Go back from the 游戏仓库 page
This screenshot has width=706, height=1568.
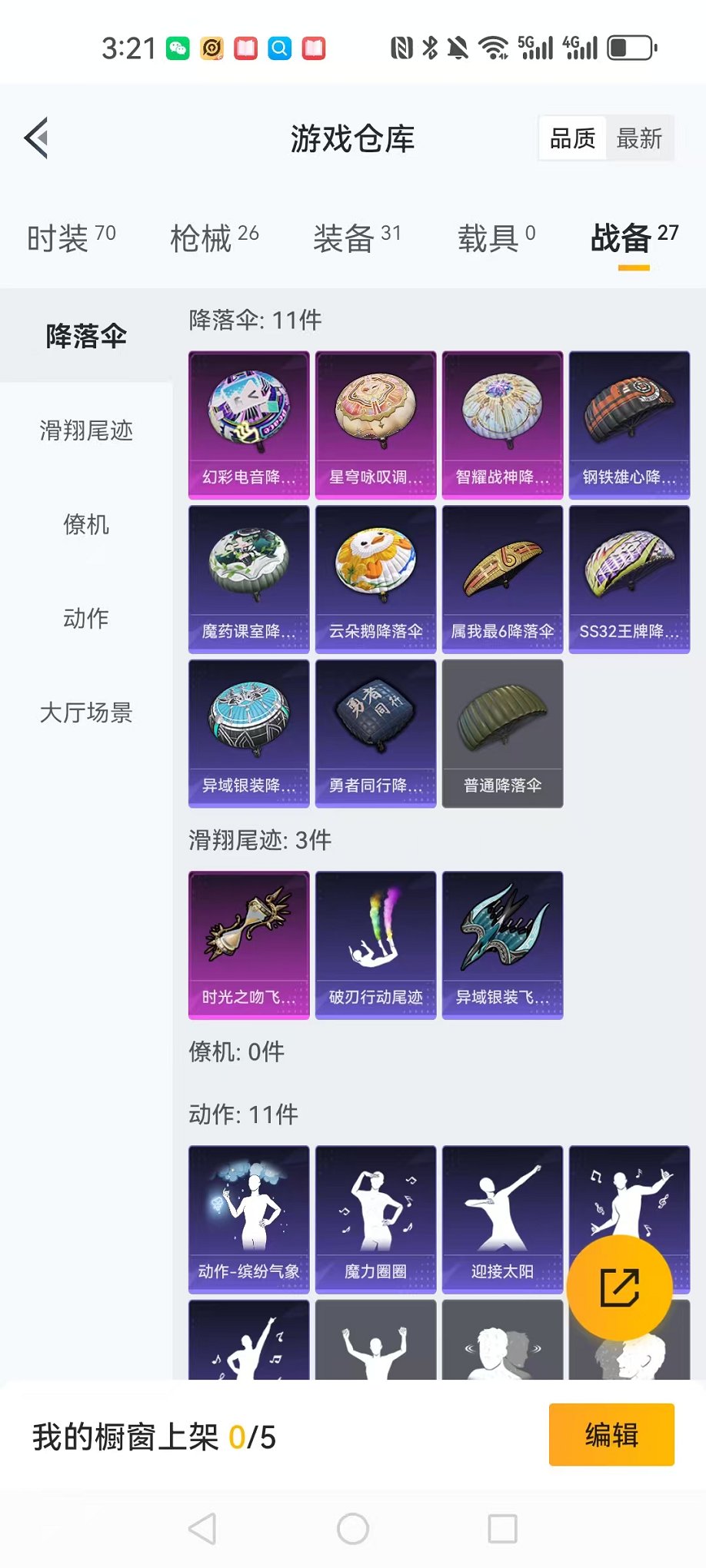pos(37,138)
